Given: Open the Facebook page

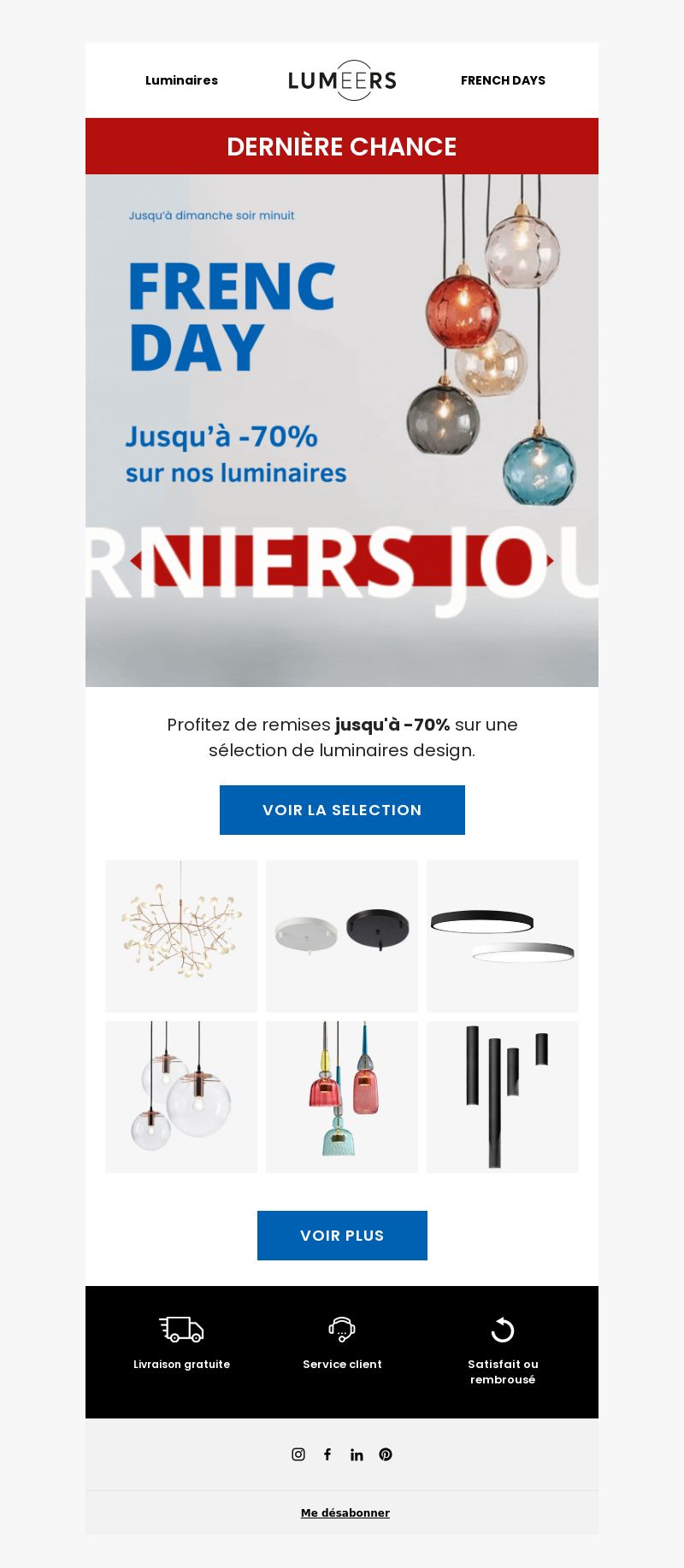Looking at the screenshot, I should click(x=327, y=1454).
